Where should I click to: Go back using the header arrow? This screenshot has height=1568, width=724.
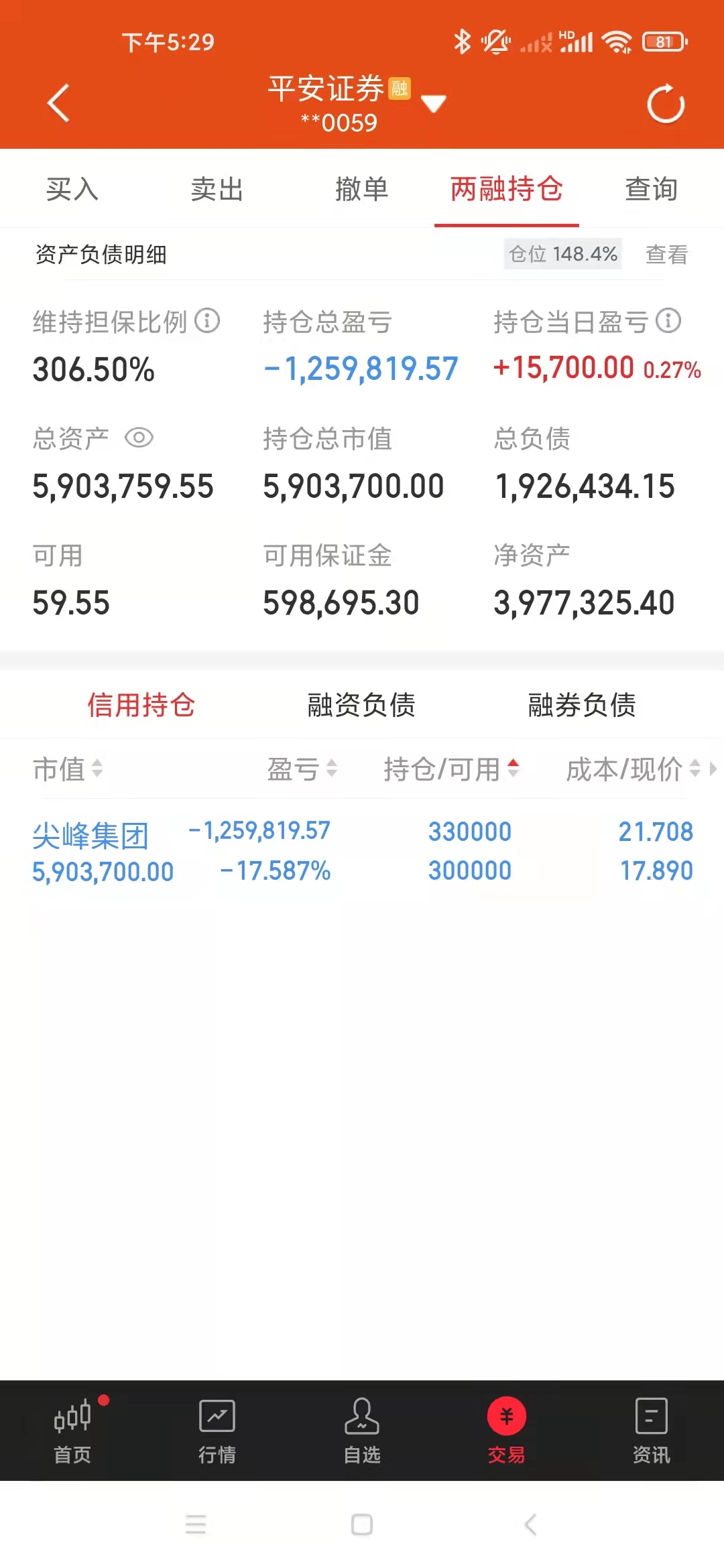(59, 103)
